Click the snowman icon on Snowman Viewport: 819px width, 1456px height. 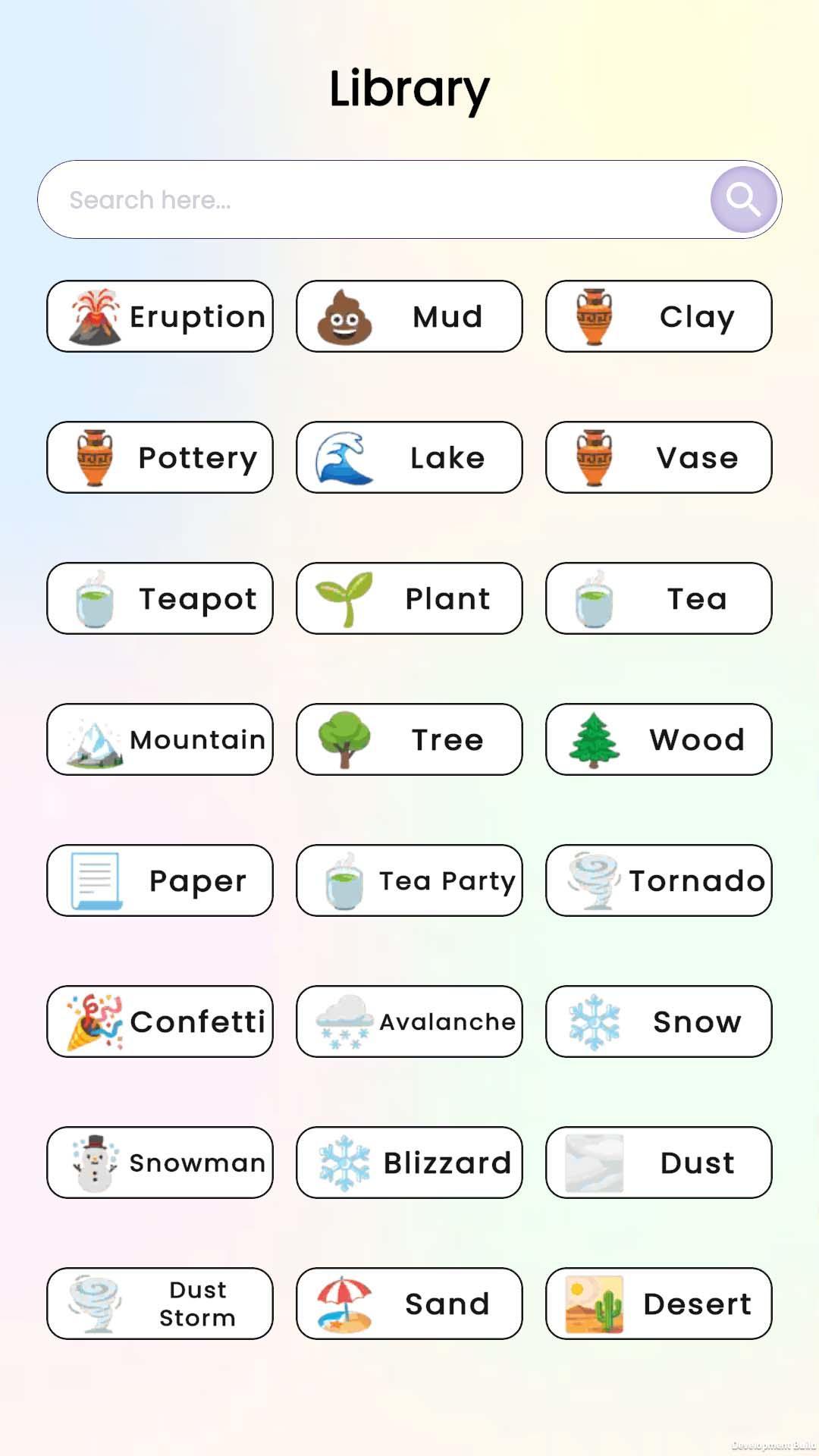[x=93, y=1163]
